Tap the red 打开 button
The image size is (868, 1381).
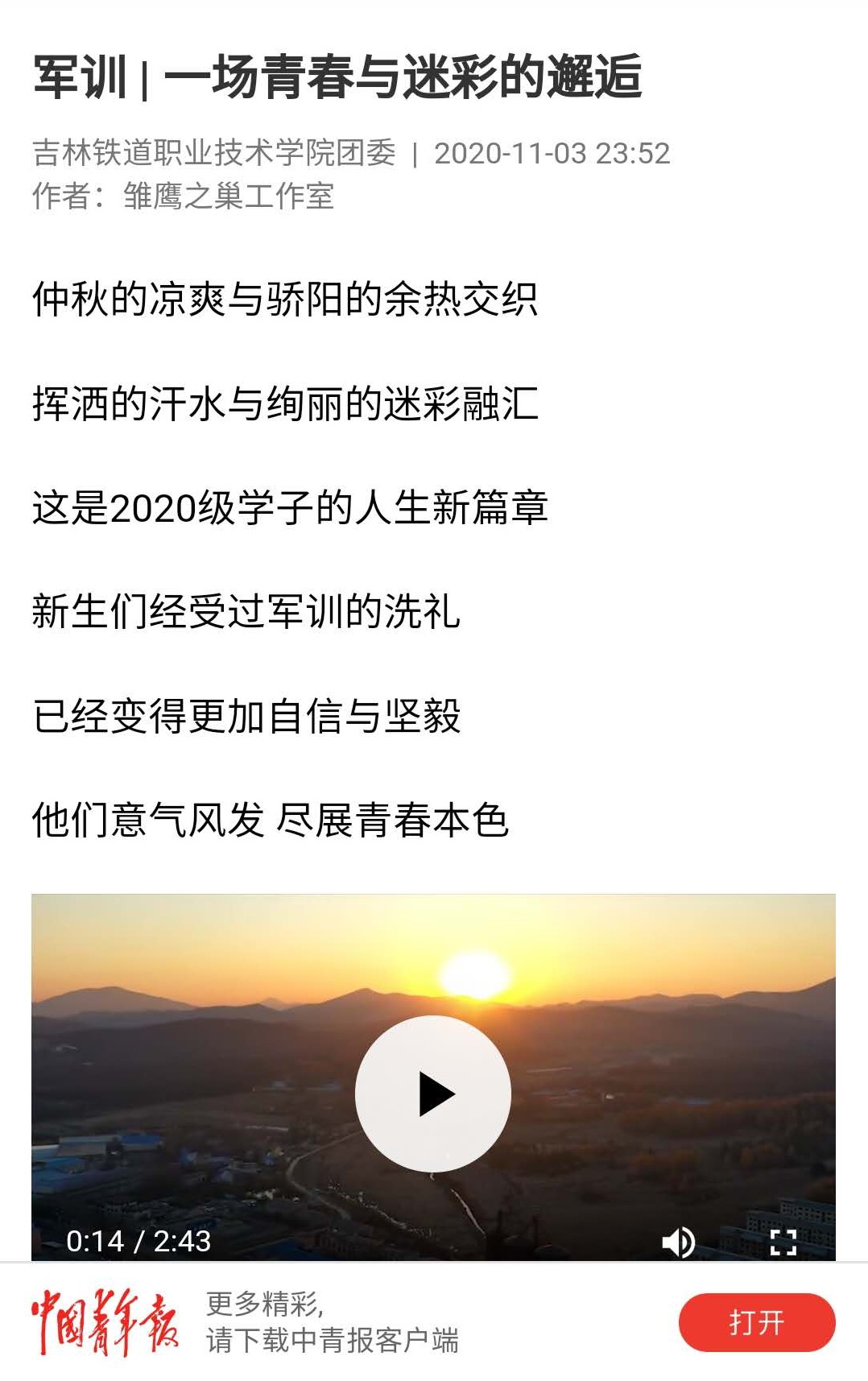(x=756, y=1323)
